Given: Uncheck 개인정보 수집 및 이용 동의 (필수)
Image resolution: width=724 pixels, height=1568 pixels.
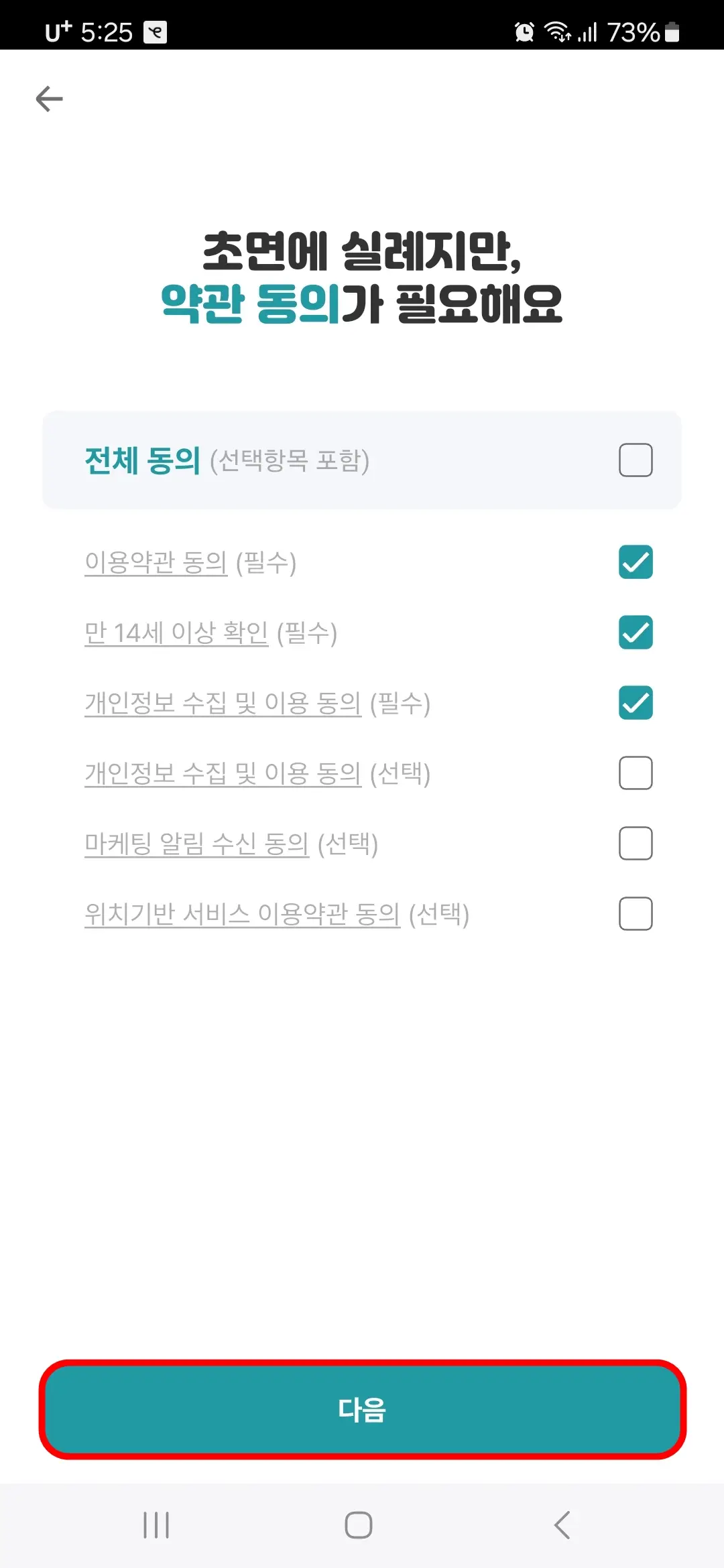Looking at the screenshot, I should tap(634, 703).
